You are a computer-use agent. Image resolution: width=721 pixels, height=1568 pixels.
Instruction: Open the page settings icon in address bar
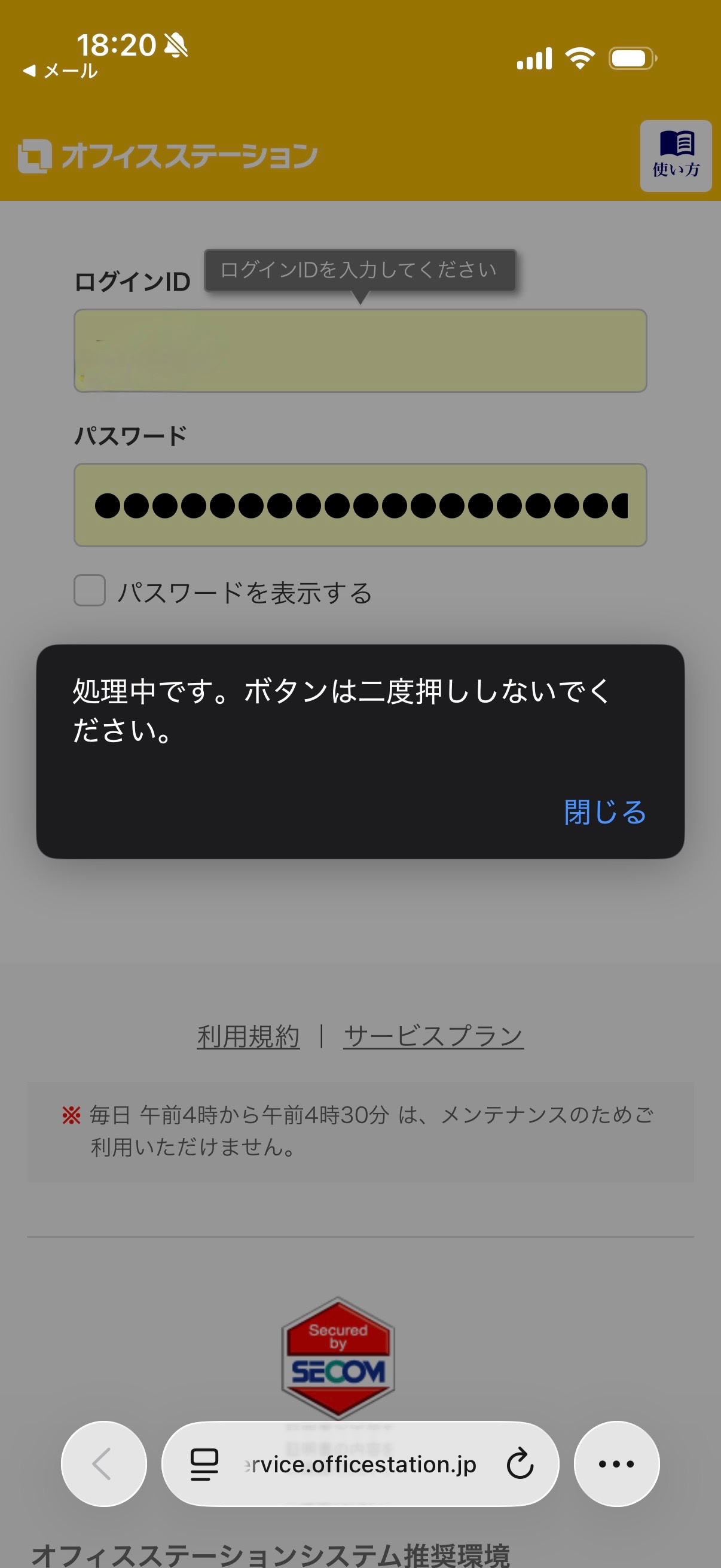204,1464
